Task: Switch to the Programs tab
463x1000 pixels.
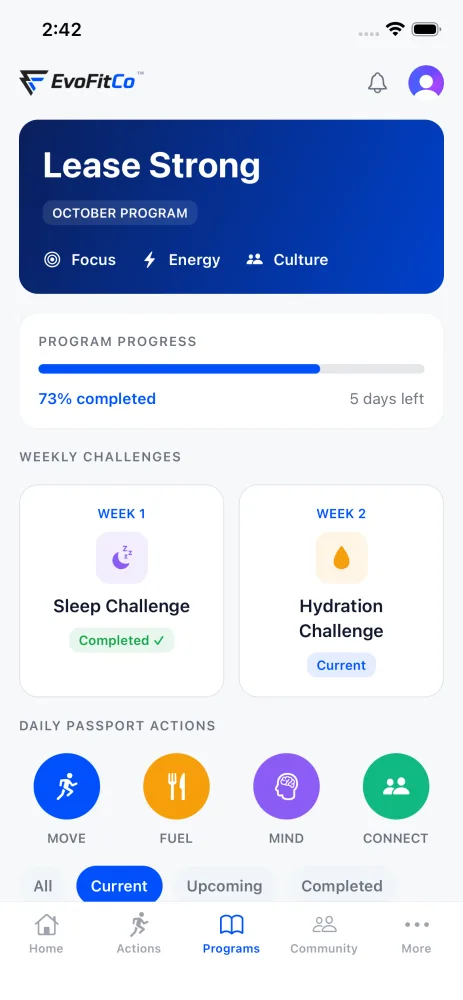Action: click(x=232, y=934)
